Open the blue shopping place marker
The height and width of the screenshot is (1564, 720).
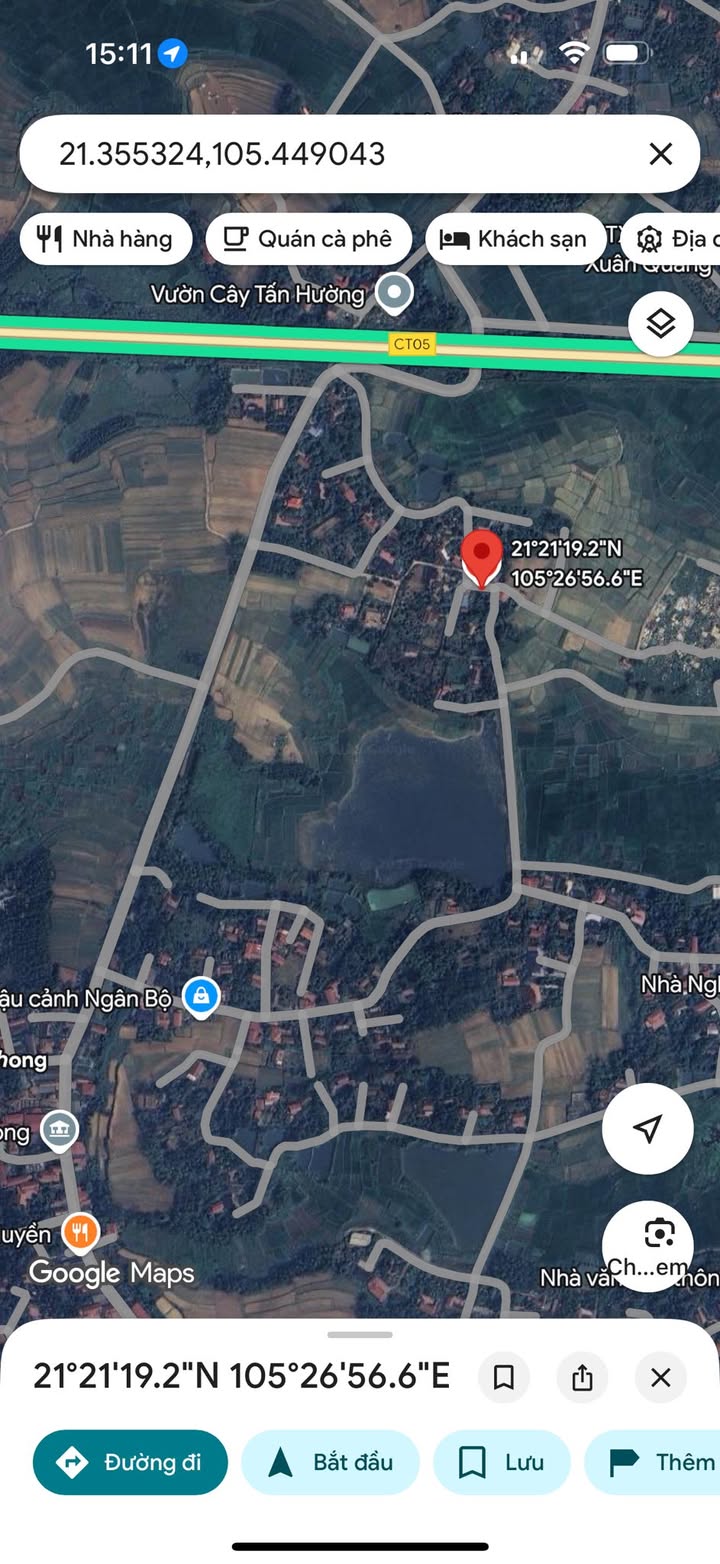tap(201, 997)
